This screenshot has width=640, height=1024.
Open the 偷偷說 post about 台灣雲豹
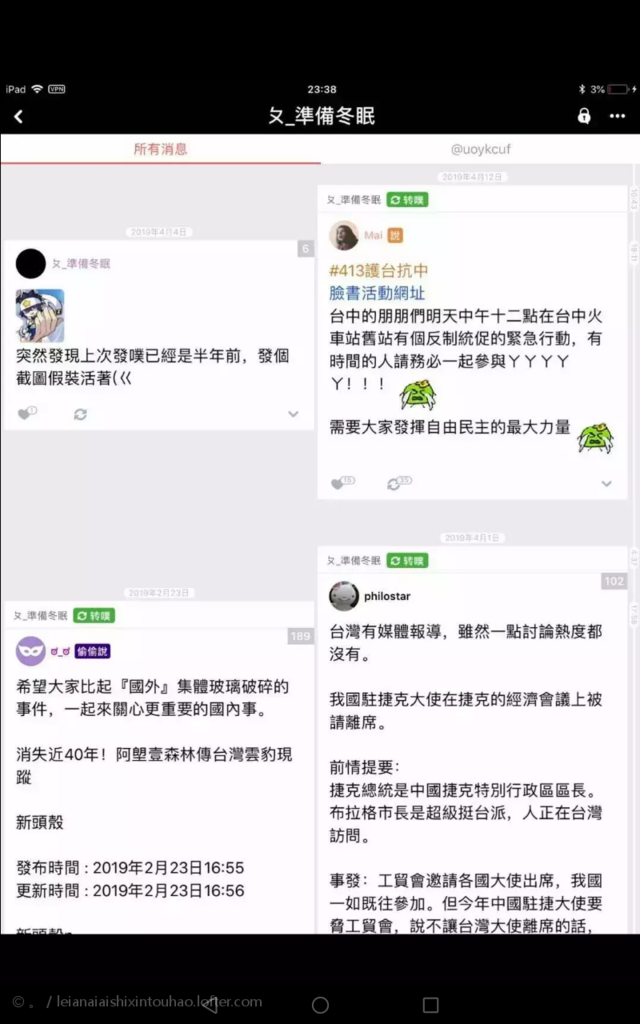point(152,740)
